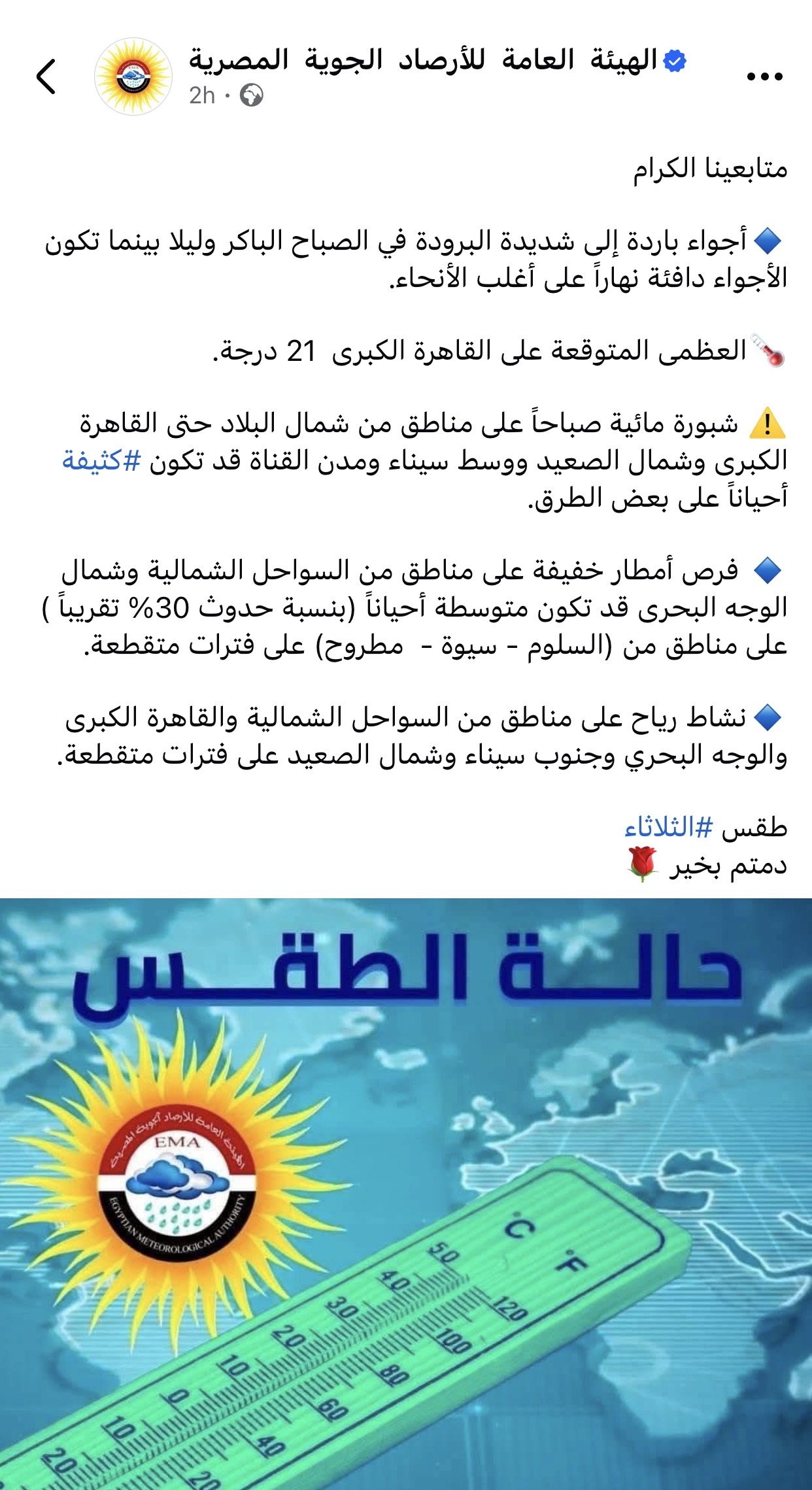Viewport: 812px width, 1490px height.
Task: Open the three-dot post options menu
Action: pyautogui.click(x=764, y=76)
